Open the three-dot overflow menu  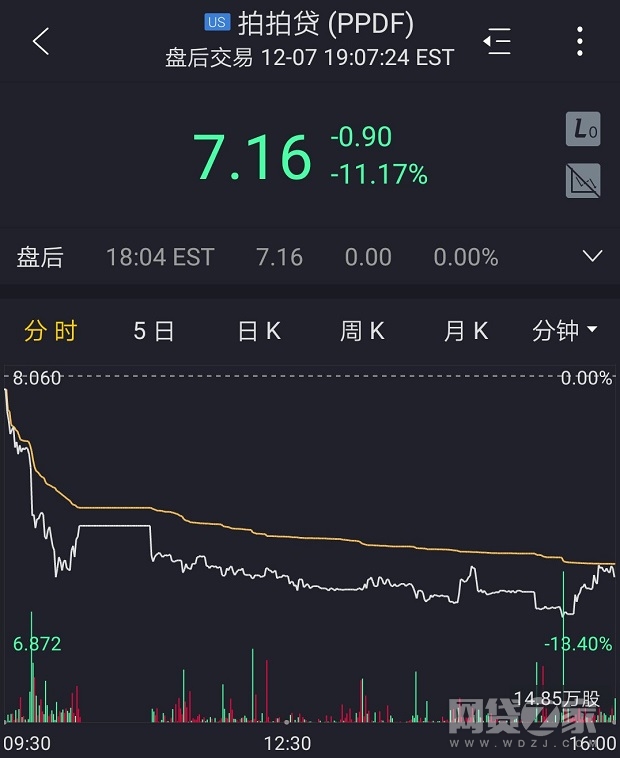[x=580, y=41]
